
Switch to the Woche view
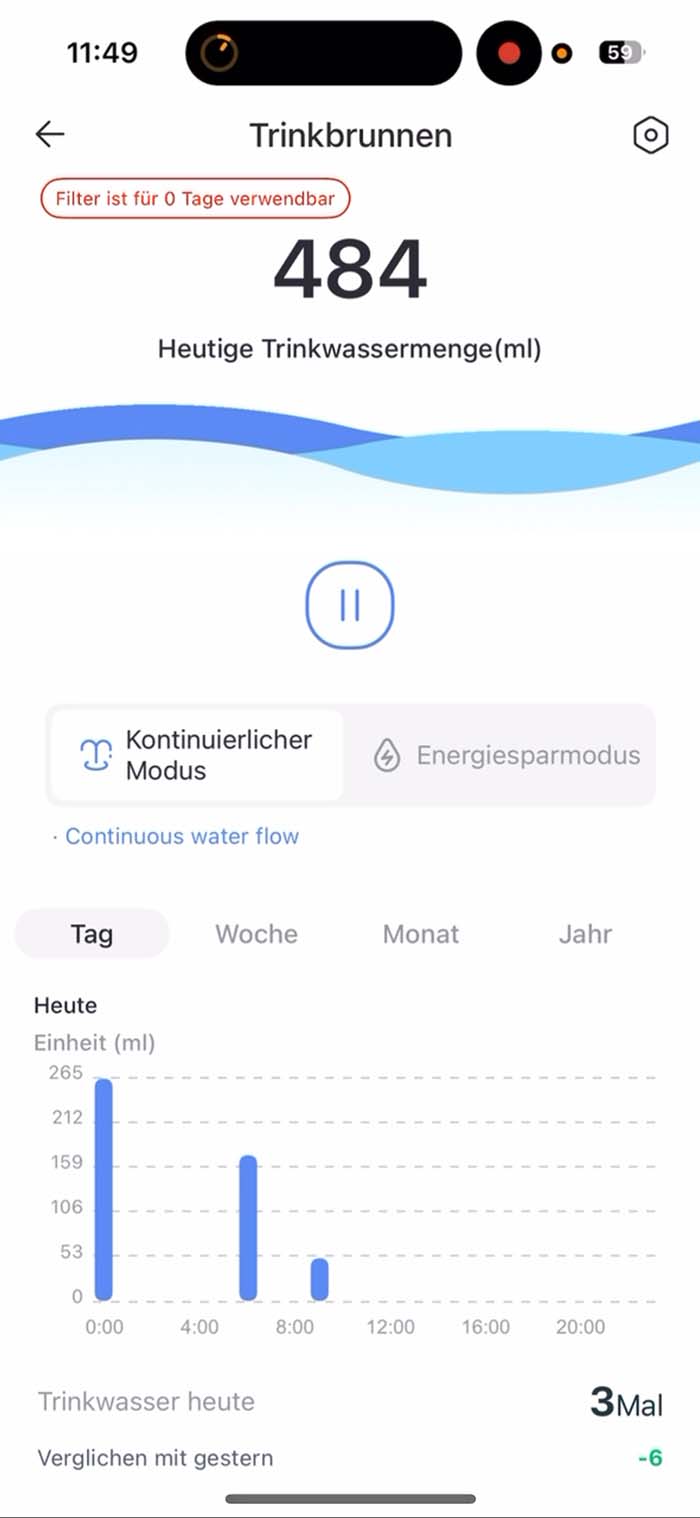pyautogui.click(x=257, y=934)
